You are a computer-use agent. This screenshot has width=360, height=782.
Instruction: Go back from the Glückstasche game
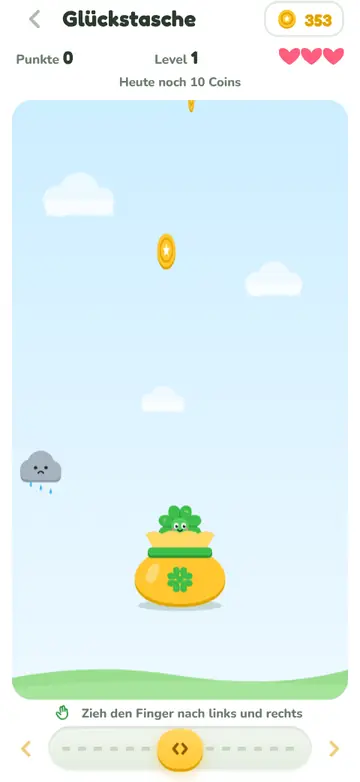[x=34, y=19]
